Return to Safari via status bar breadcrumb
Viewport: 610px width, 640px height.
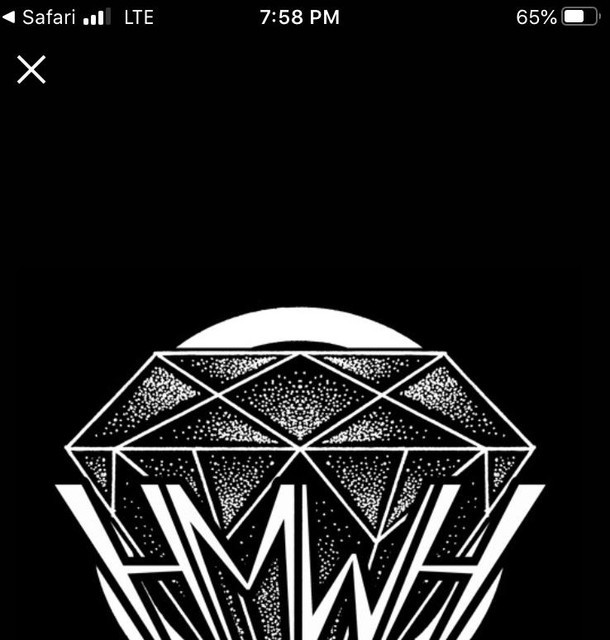[40, 17]
